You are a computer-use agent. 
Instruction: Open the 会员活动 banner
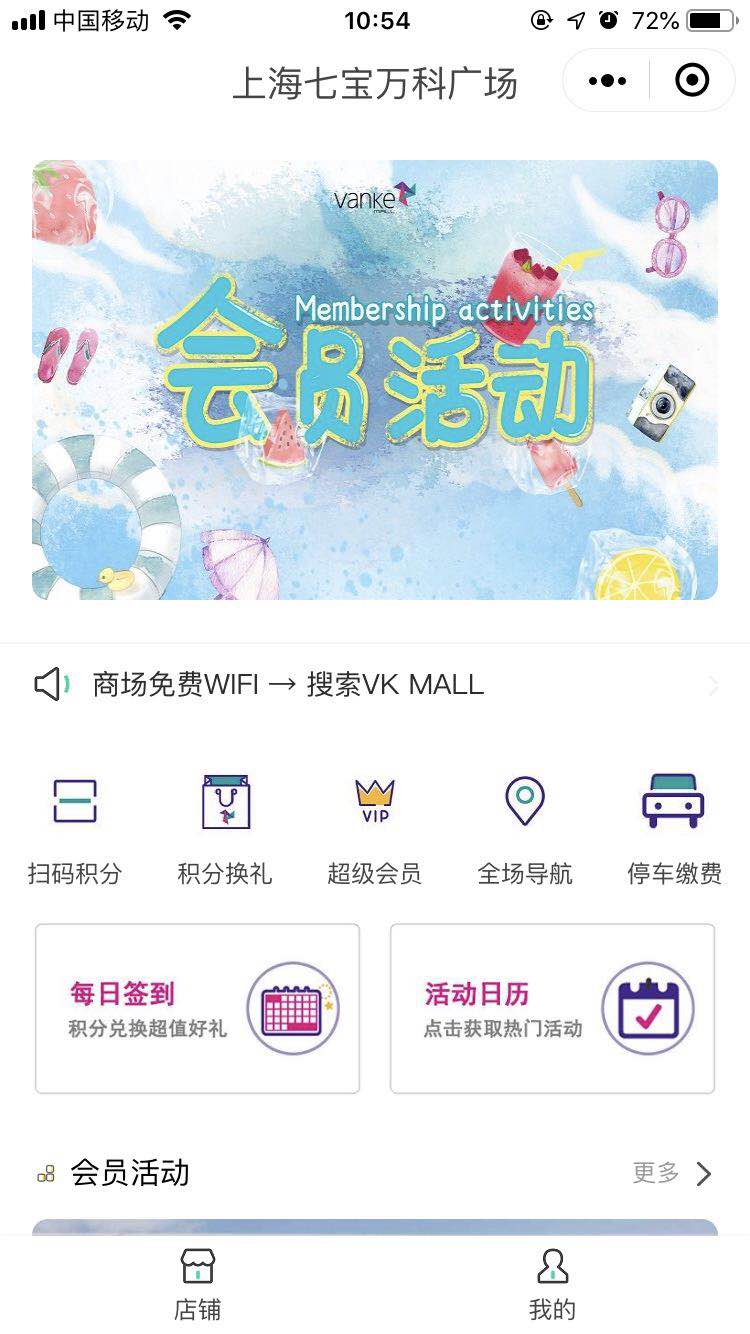click(x=375, y=380)
